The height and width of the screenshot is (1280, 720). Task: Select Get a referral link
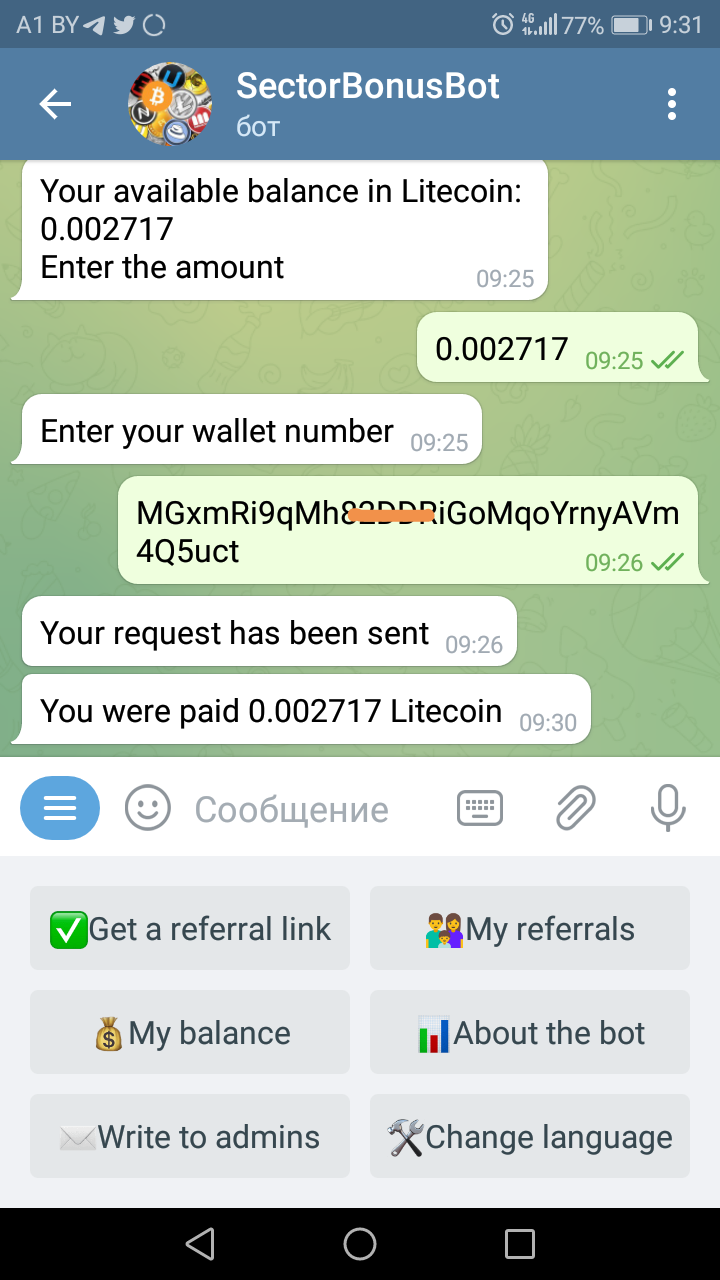point(190,928)
